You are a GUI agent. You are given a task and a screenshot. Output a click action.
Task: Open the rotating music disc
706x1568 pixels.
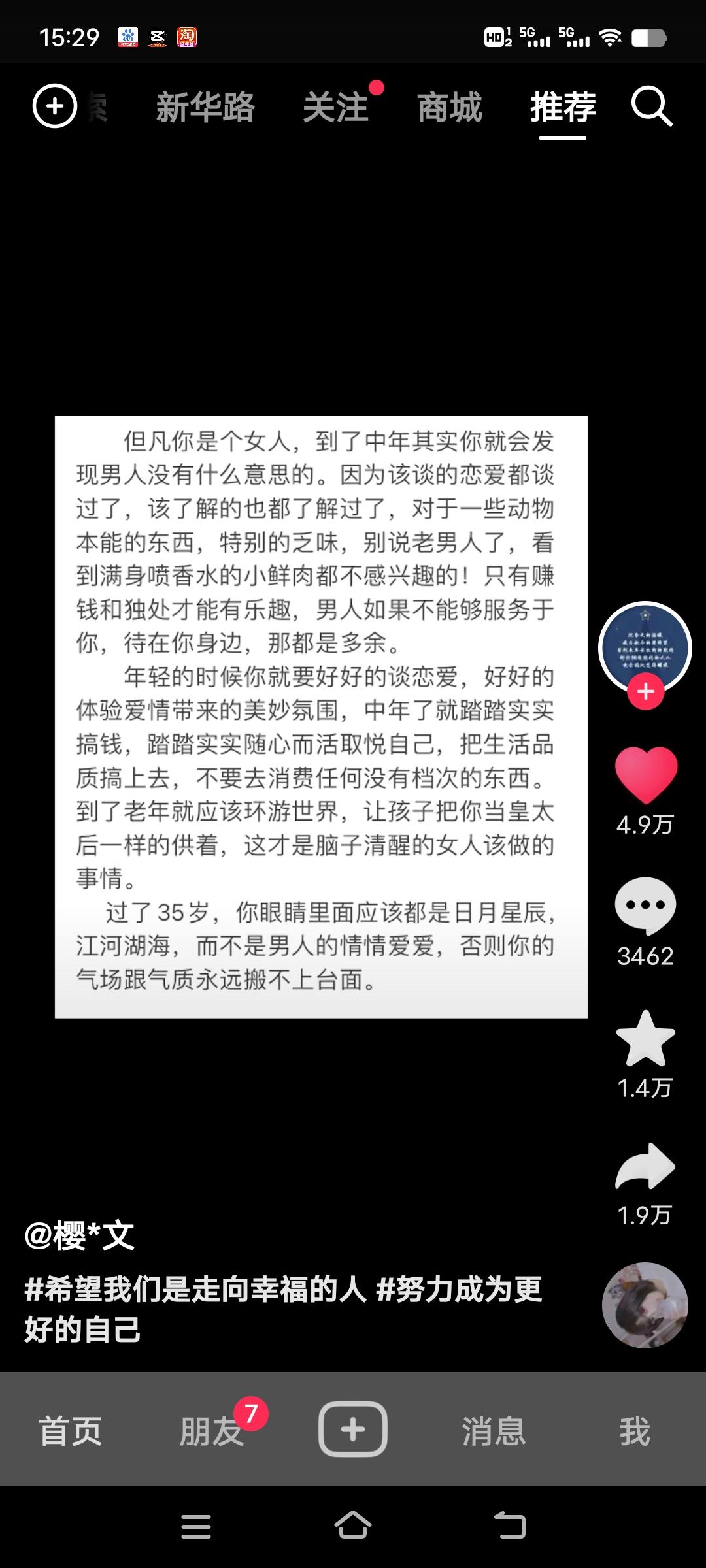tap(645, 1305)
